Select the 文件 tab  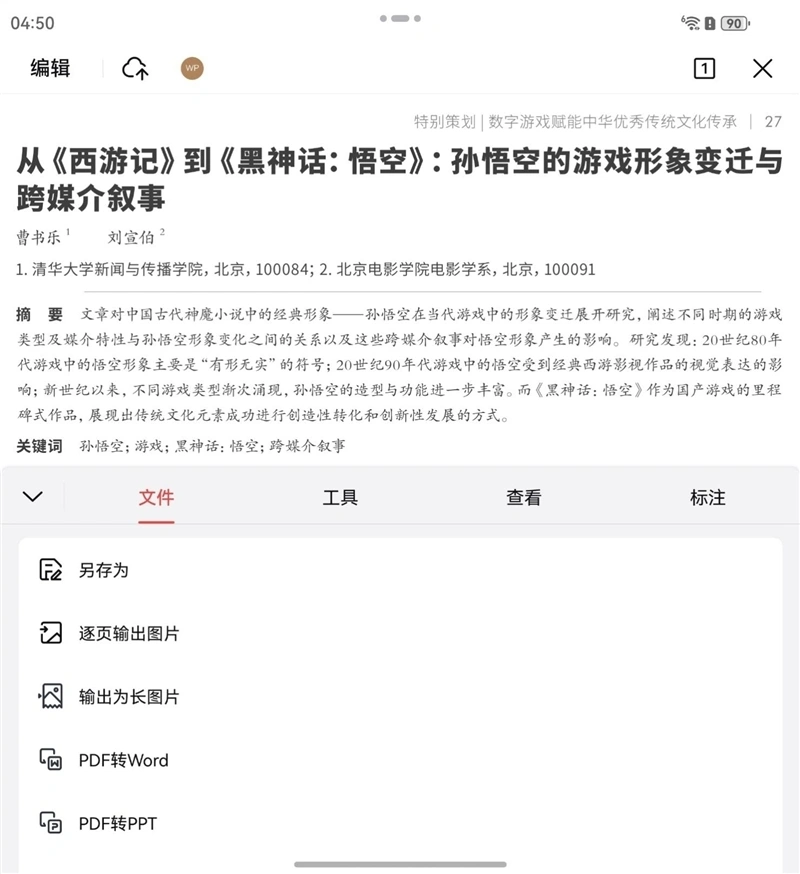(156, 497)
